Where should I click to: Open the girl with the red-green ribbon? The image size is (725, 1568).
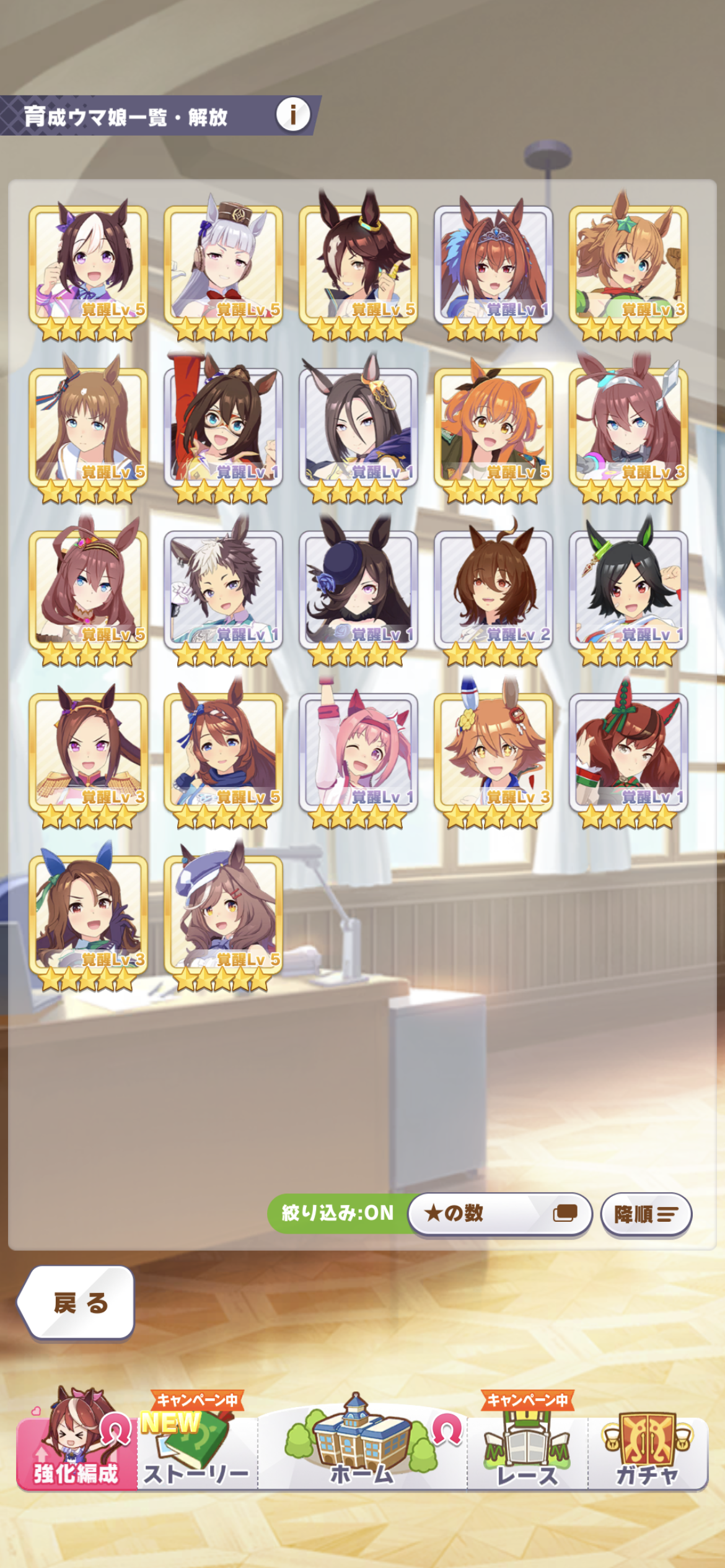pos(628,752)
